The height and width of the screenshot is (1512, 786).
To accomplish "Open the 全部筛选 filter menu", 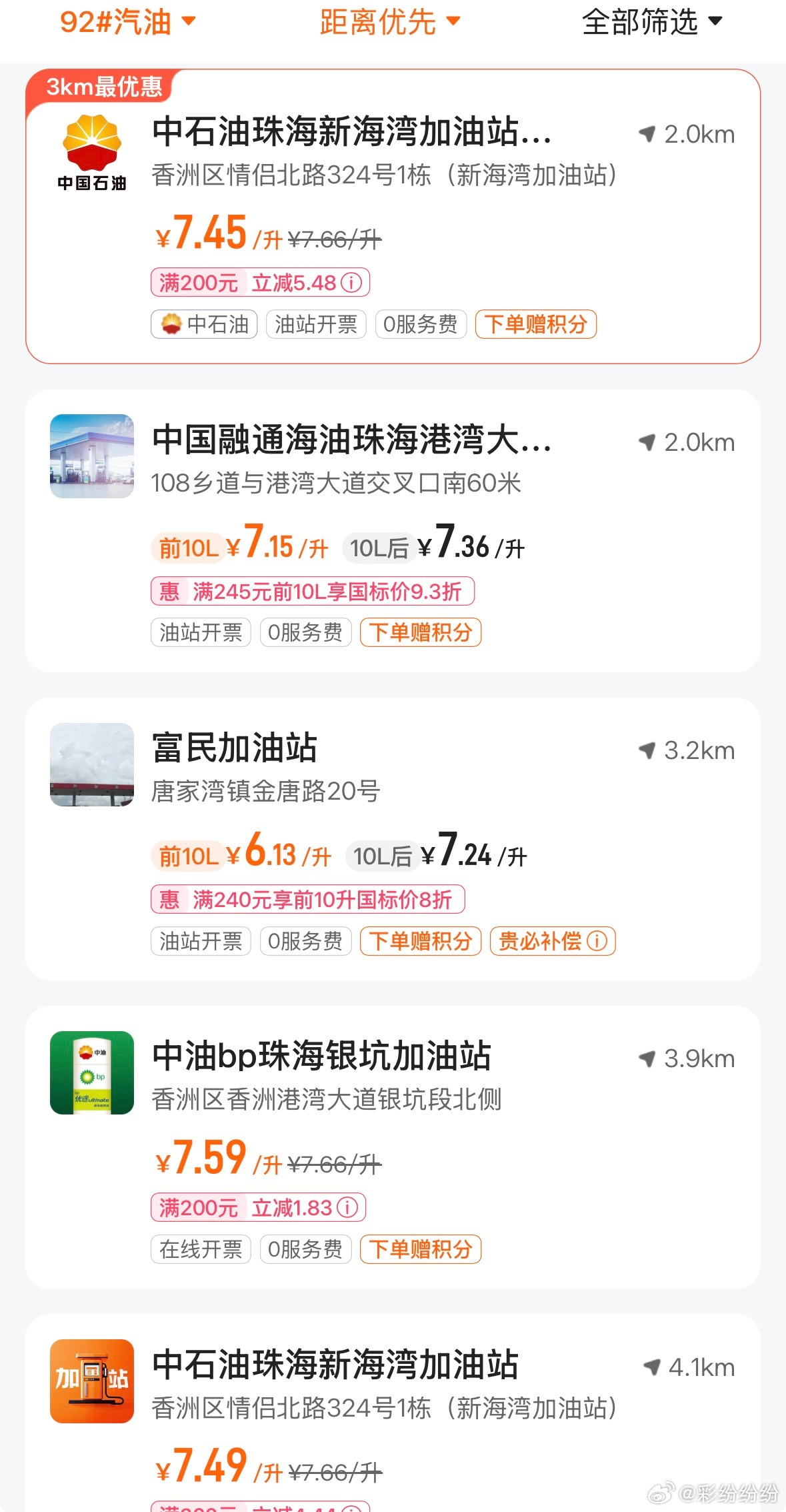I will coord(651,22).
